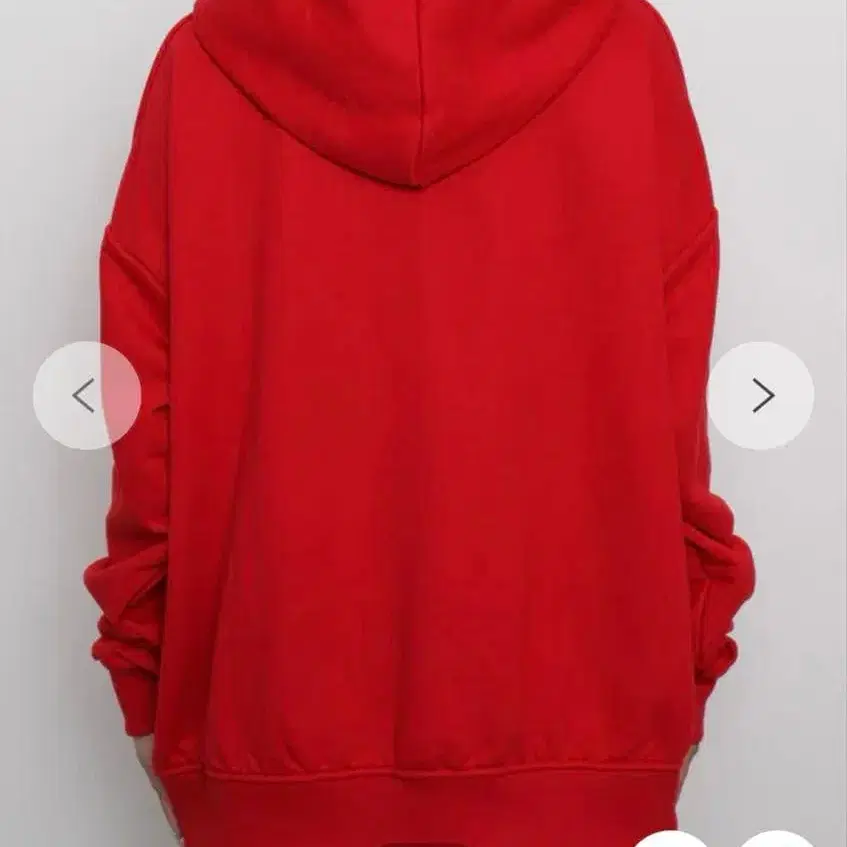Screen dimensions: 847x847
Task: Show the next product photo
Action: click(x=761, y=396)
